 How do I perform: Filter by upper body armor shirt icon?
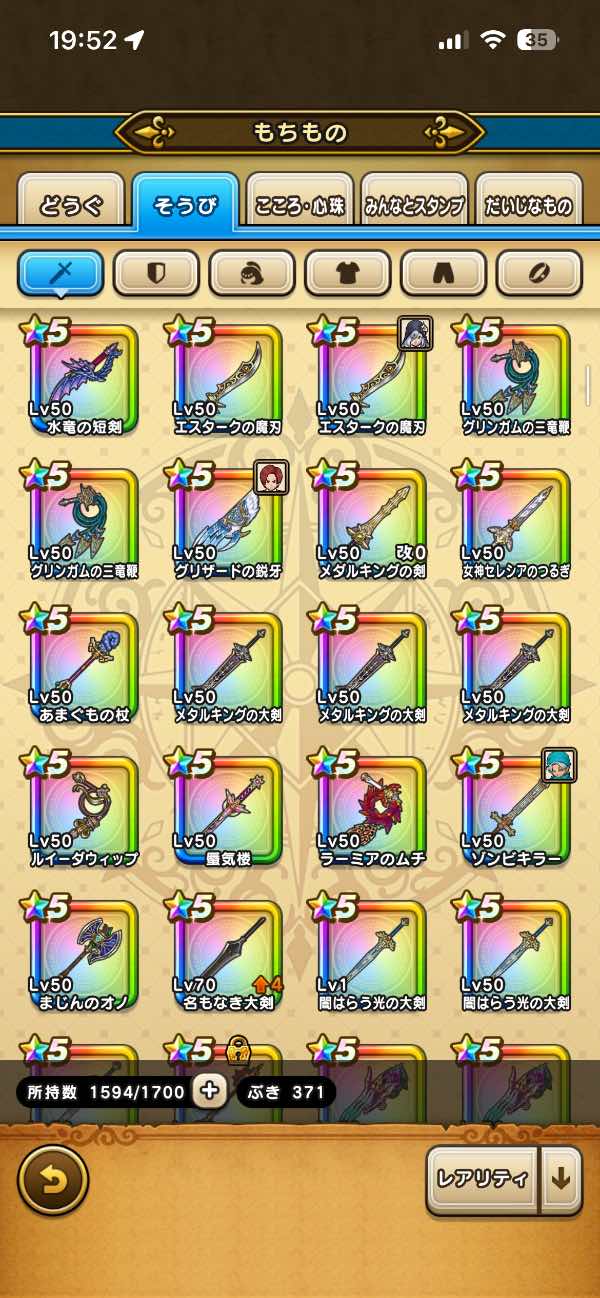[x=348, y=272]
